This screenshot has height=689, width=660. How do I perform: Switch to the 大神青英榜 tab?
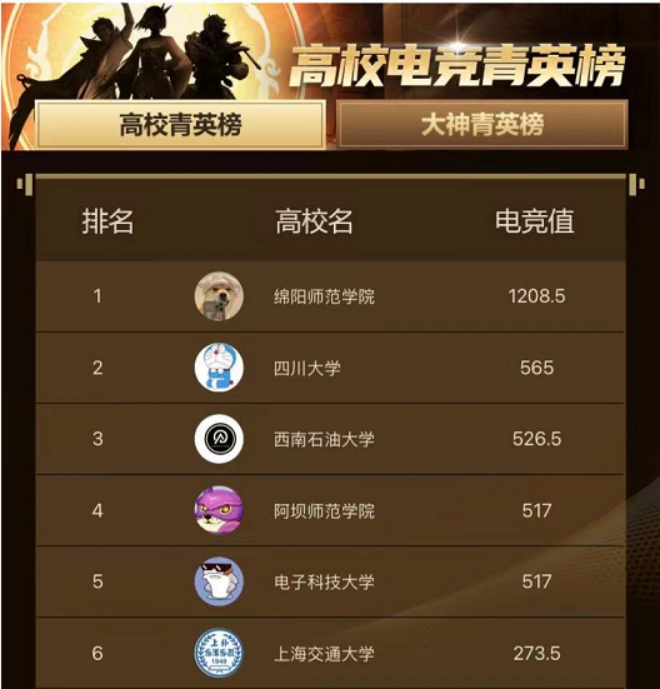[x=482, y=125]
